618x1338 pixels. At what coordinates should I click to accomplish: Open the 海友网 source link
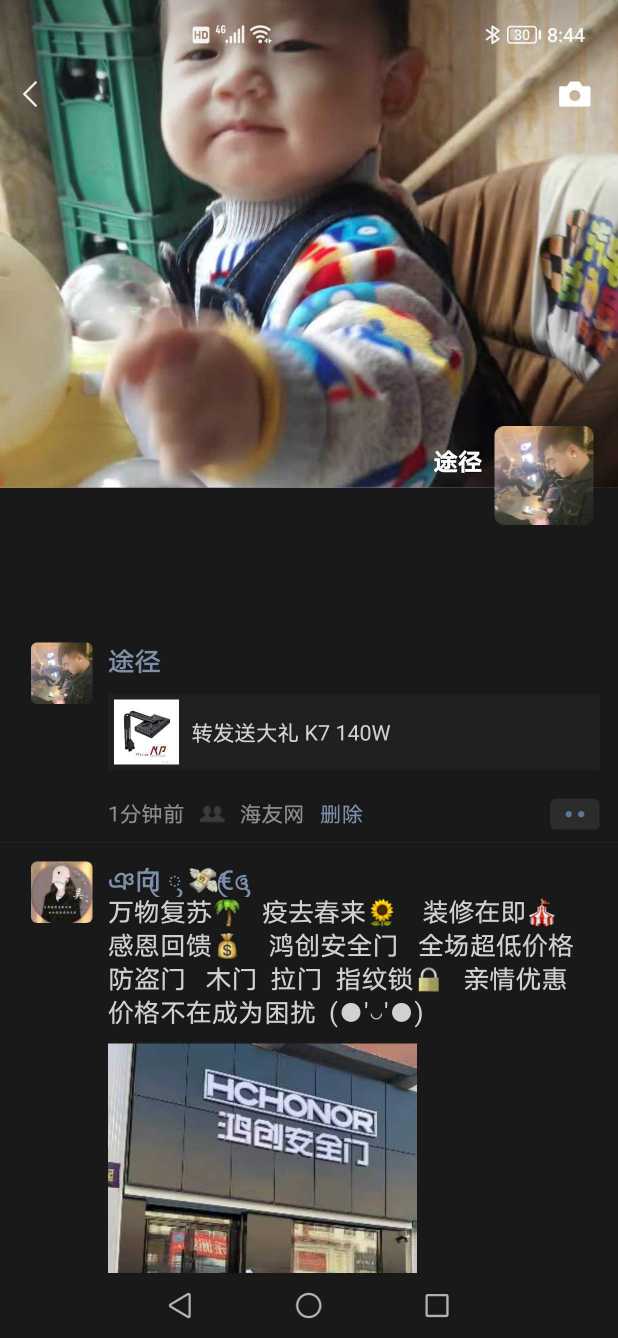click(271, 814)
